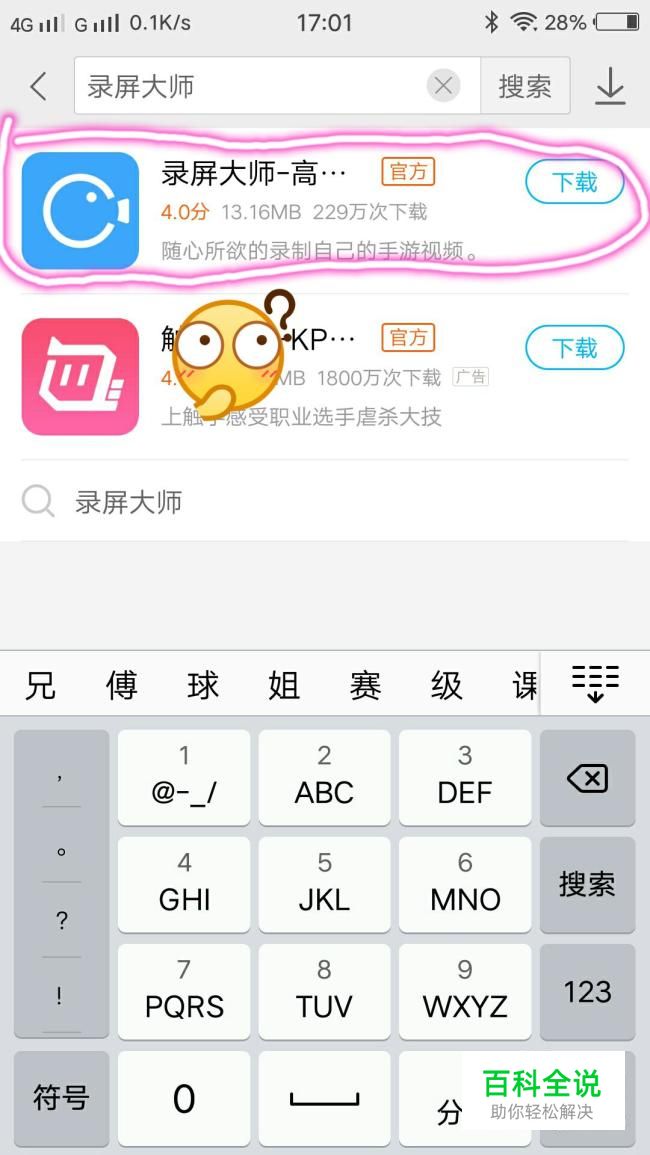Tap the keyboard backspace key

pyautogui.click(x=587, y=777)
